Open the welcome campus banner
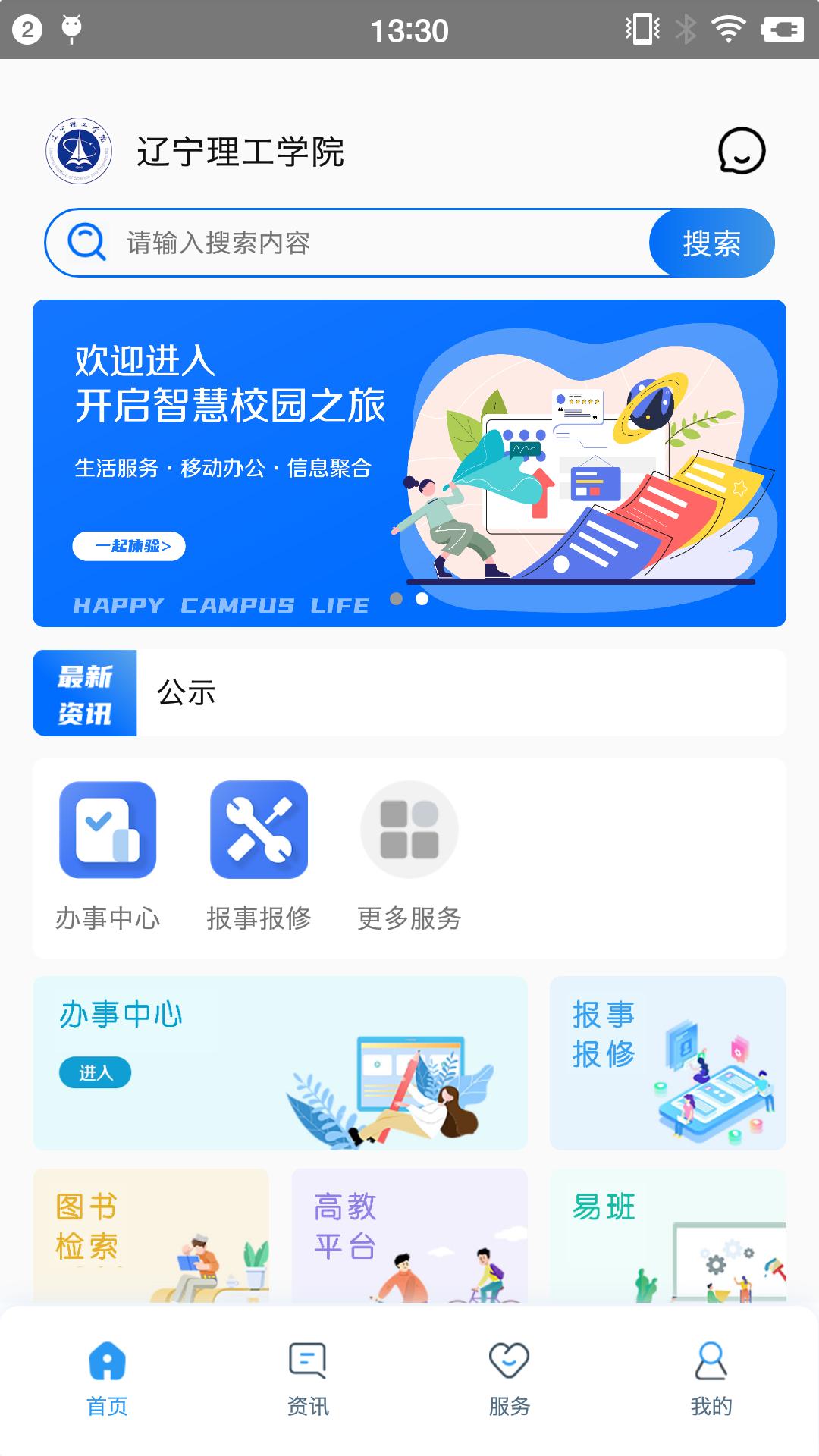Viewport: 819px width, 1456px height. [x=409, y=463]
